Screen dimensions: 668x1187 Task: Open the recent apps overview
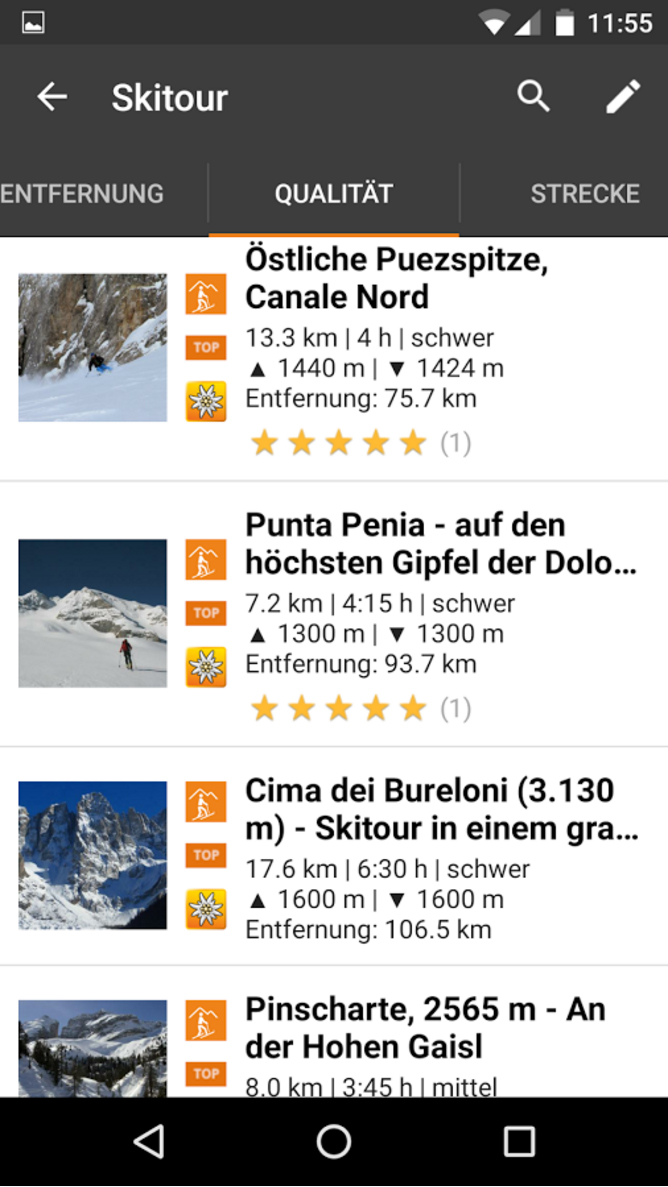(519, 1141)
